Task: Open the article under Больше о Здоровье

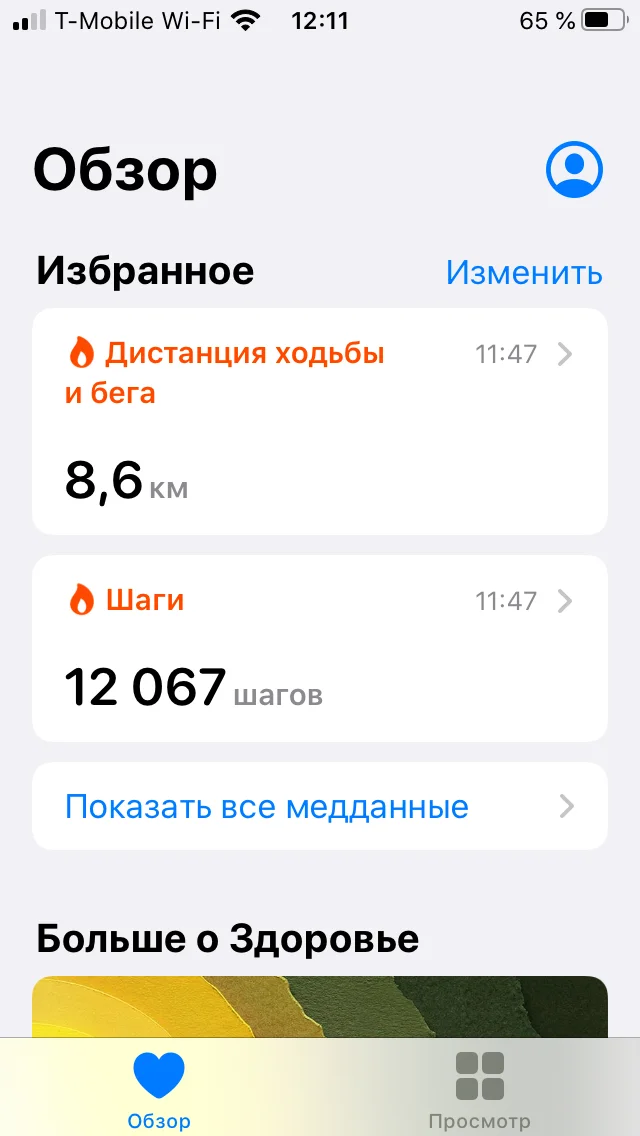Action: (x=319, y=1006)
